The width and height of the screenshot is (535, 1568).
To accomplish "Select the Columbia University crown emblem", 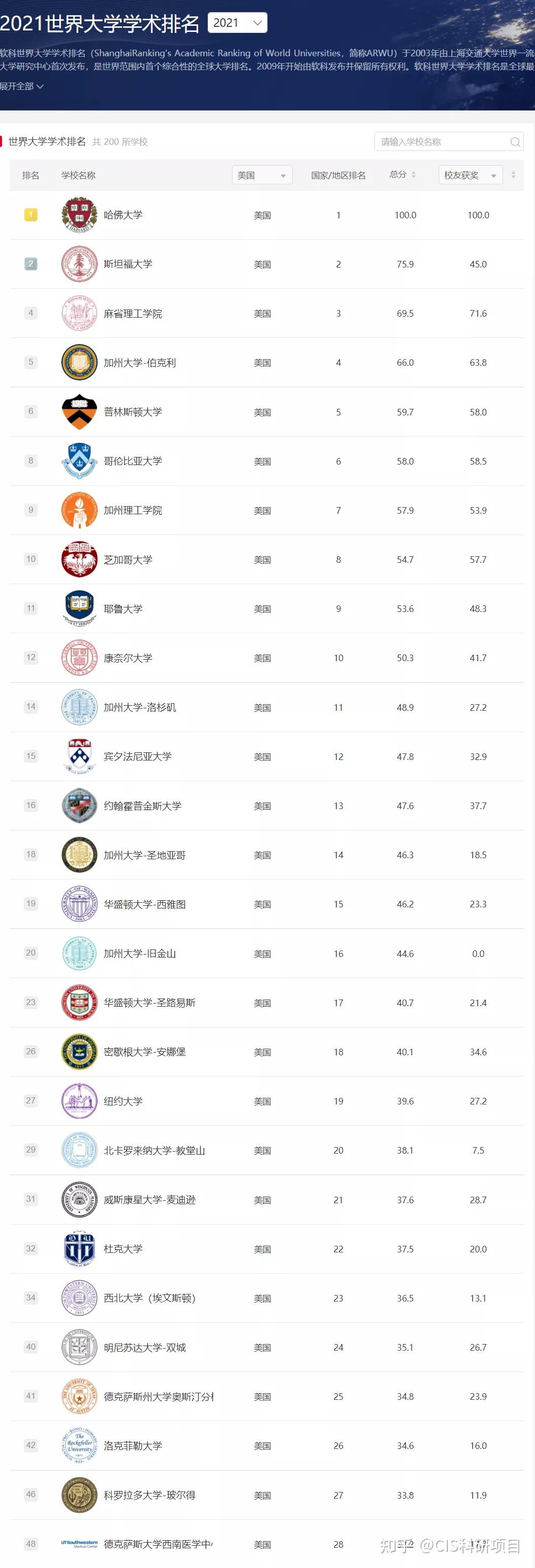I will 79,461.
